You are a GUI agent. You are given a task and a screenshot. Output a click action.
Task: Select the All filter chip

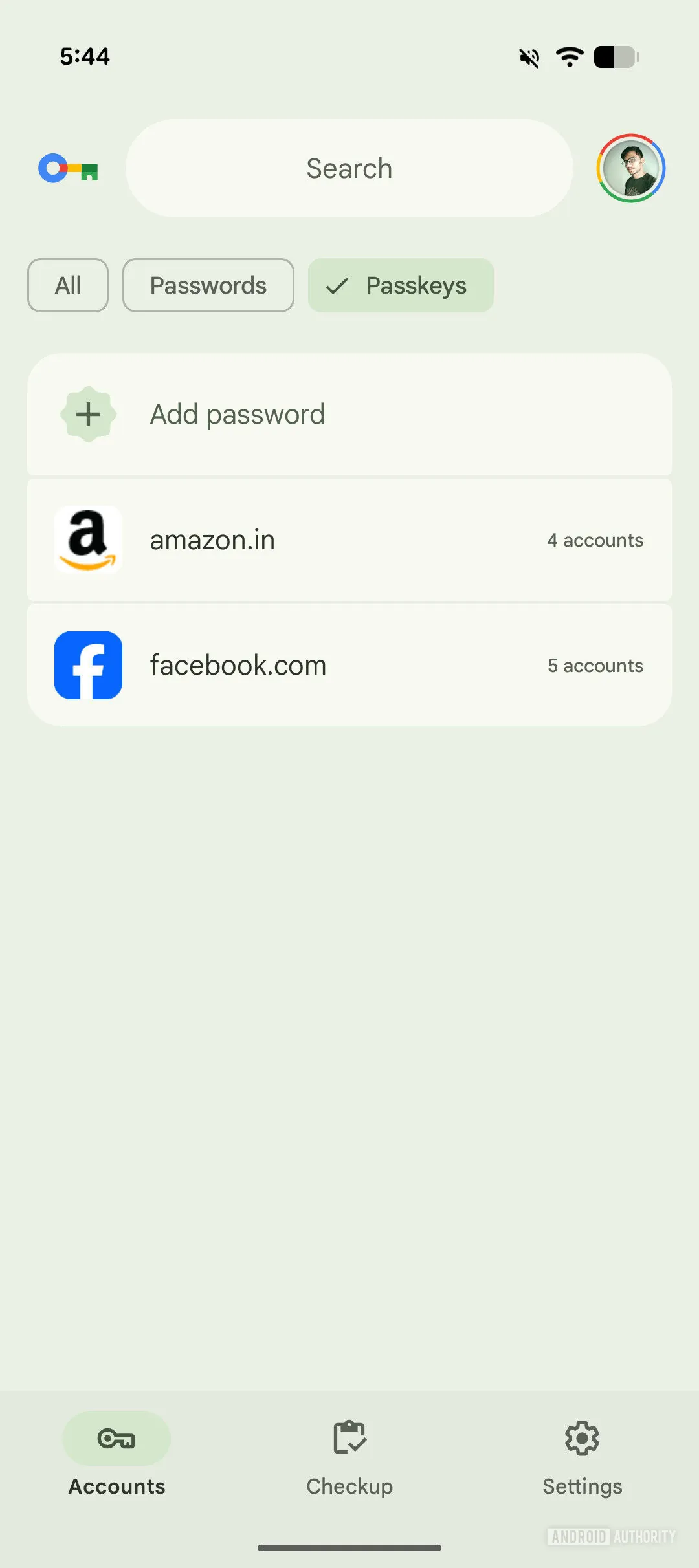pos(68,285)
